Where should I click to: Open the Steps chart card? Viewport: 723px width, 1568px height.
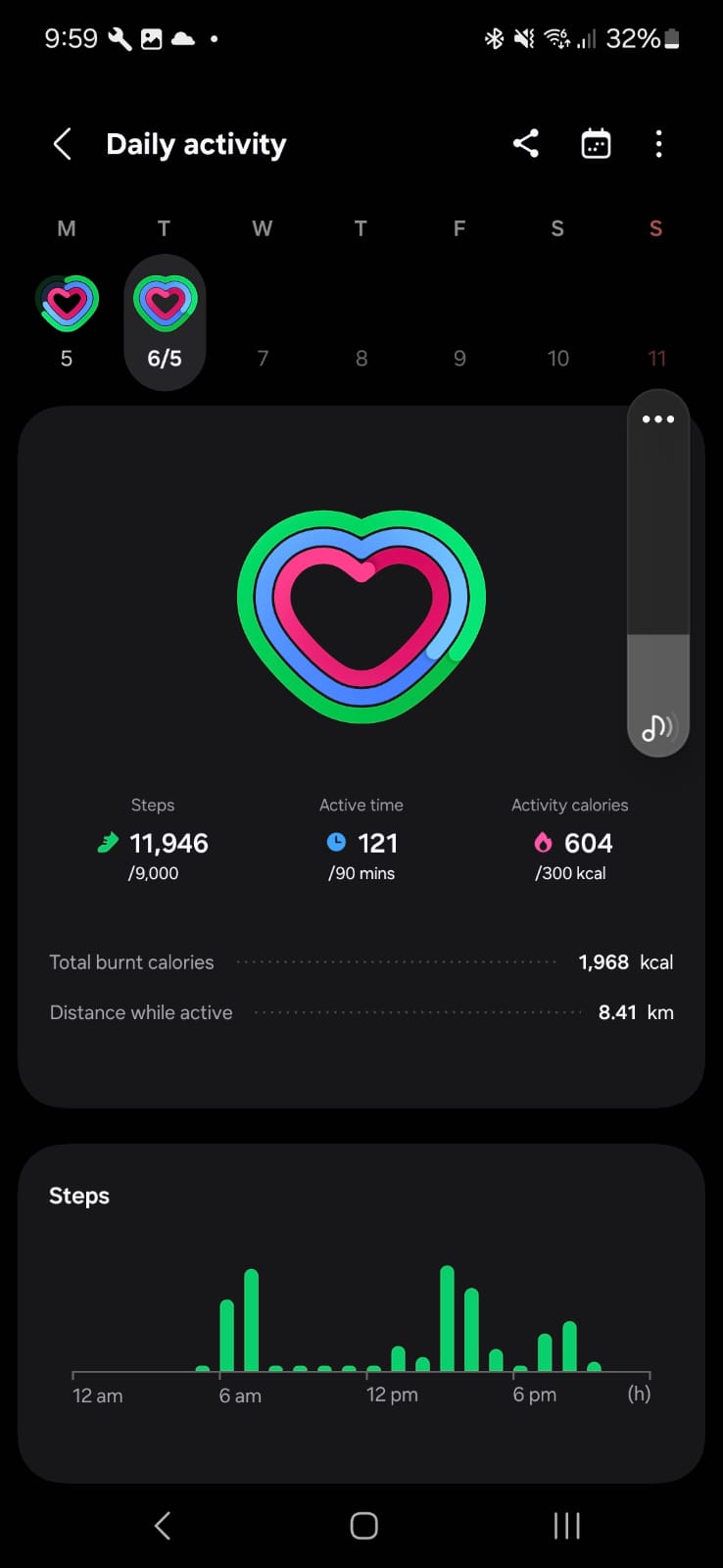[361, 1313]
